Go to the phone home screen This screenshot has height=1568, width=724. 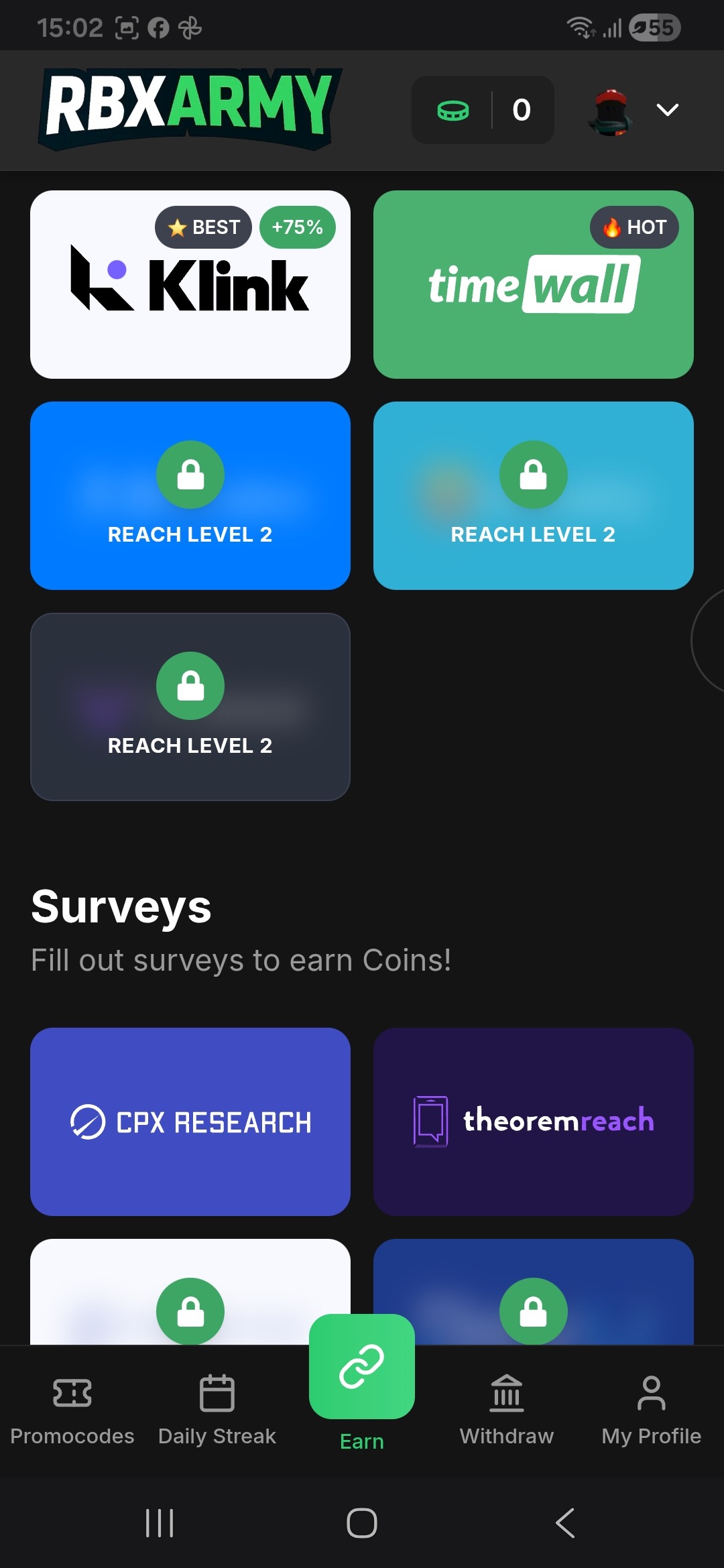tap(362, 1523)
